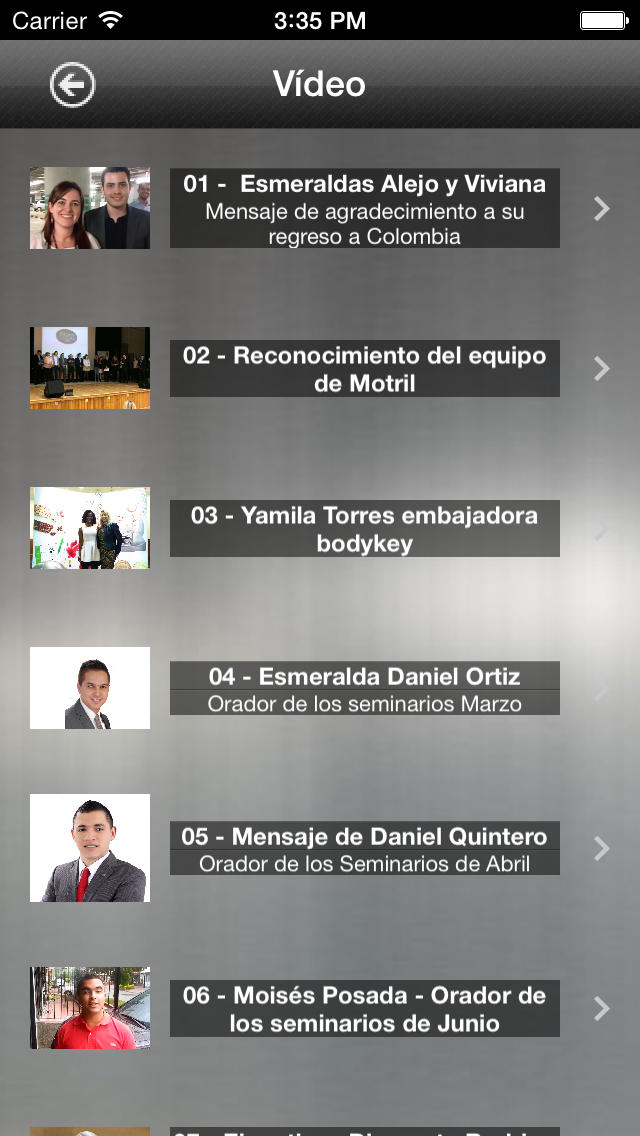View video 06 Moisés Posada
Viewport: 640px width, 1136px height.
[x=364, y=1008]
